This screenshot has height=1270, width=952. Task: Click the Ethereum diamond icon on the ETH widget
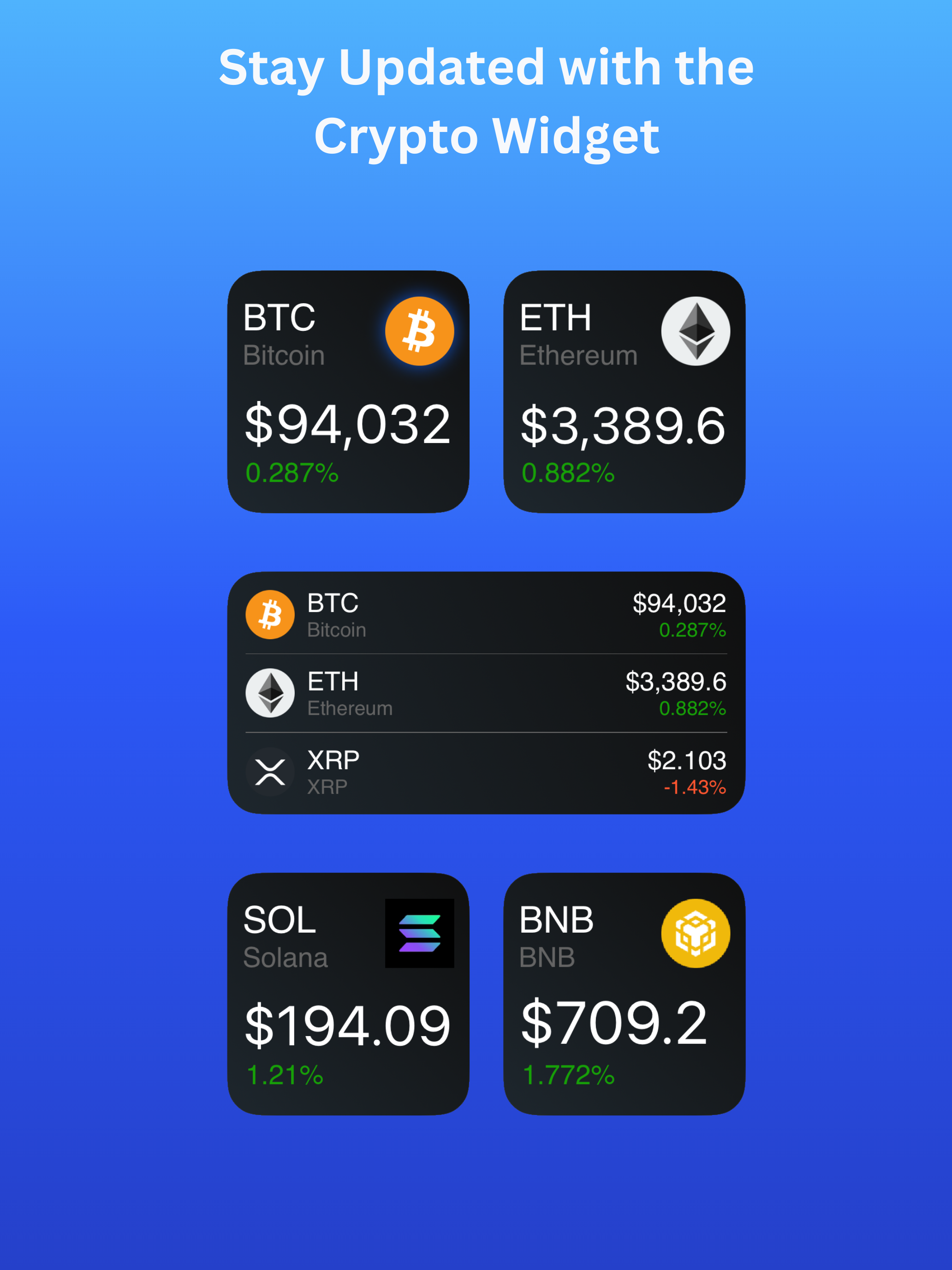pyautogui.click(x=695, y=331)
